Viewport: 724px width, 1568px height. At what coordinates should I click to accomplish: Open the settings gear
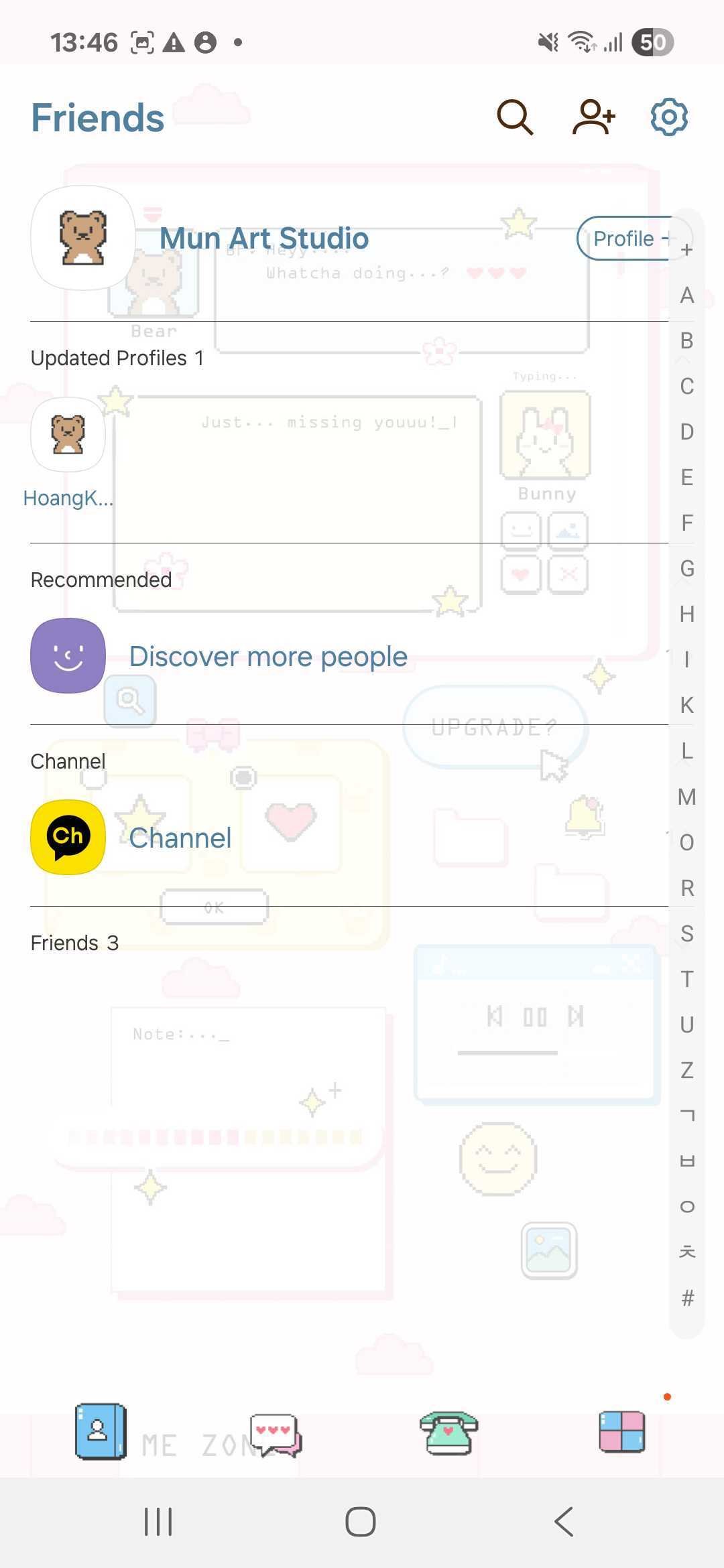pos(669,118)
